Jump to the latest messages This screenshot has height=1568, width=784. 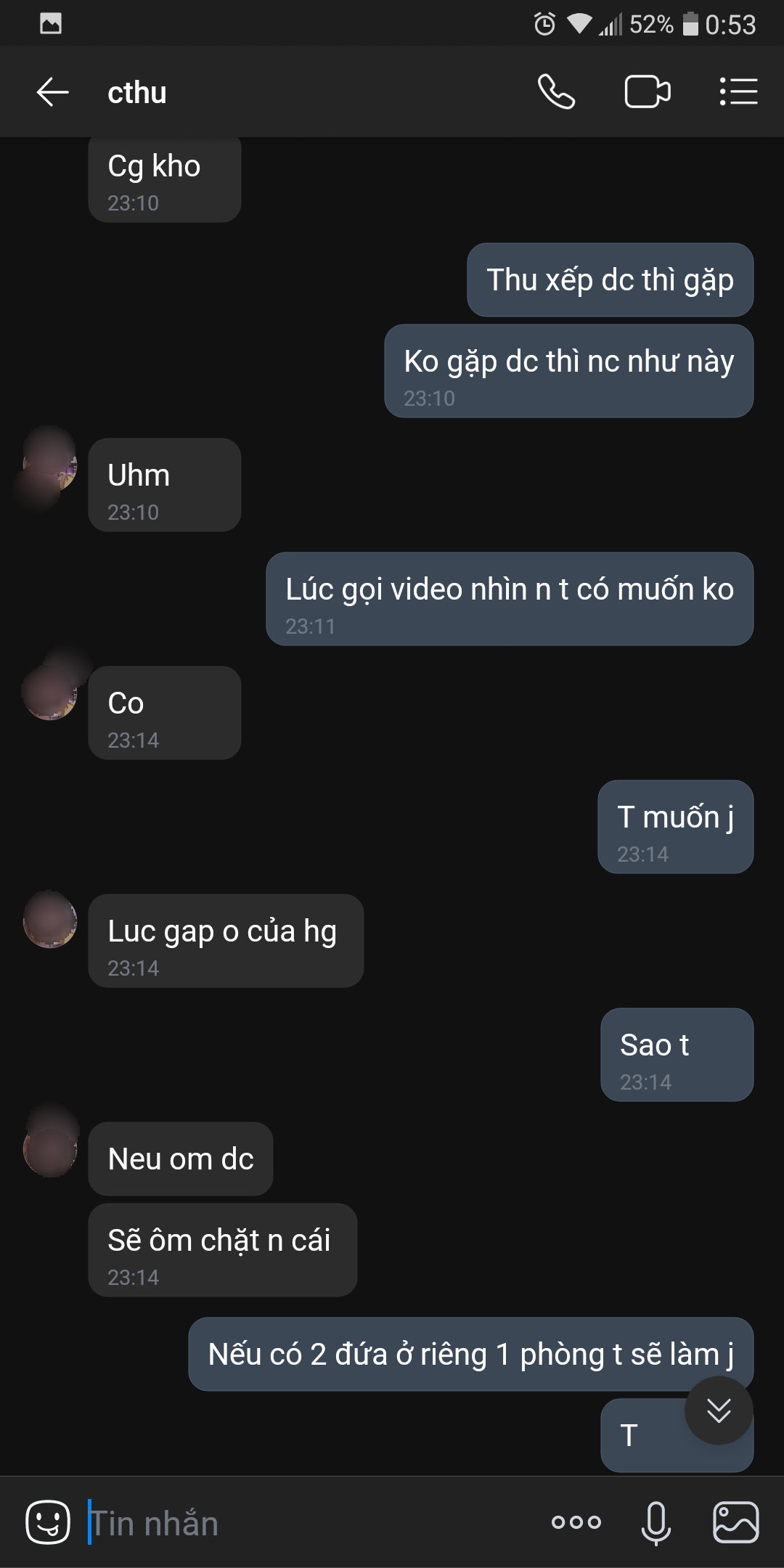point(719,1410)
